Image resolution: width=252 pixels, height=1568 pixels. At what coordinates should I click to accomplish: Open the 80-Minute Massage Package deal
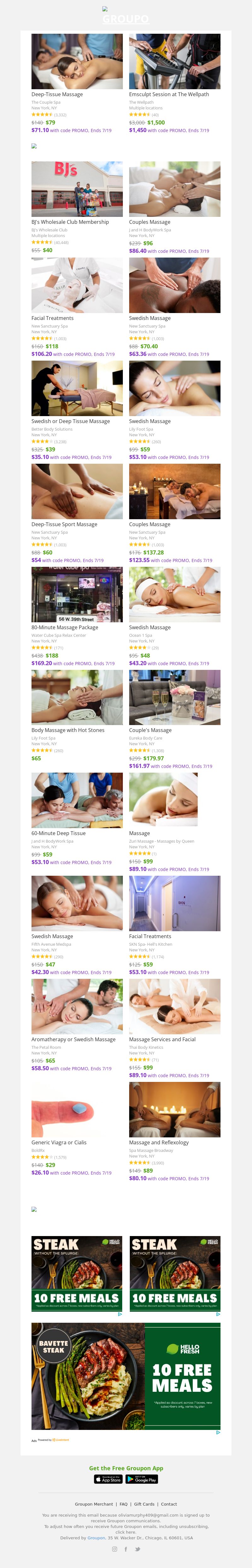coord(77,595)
